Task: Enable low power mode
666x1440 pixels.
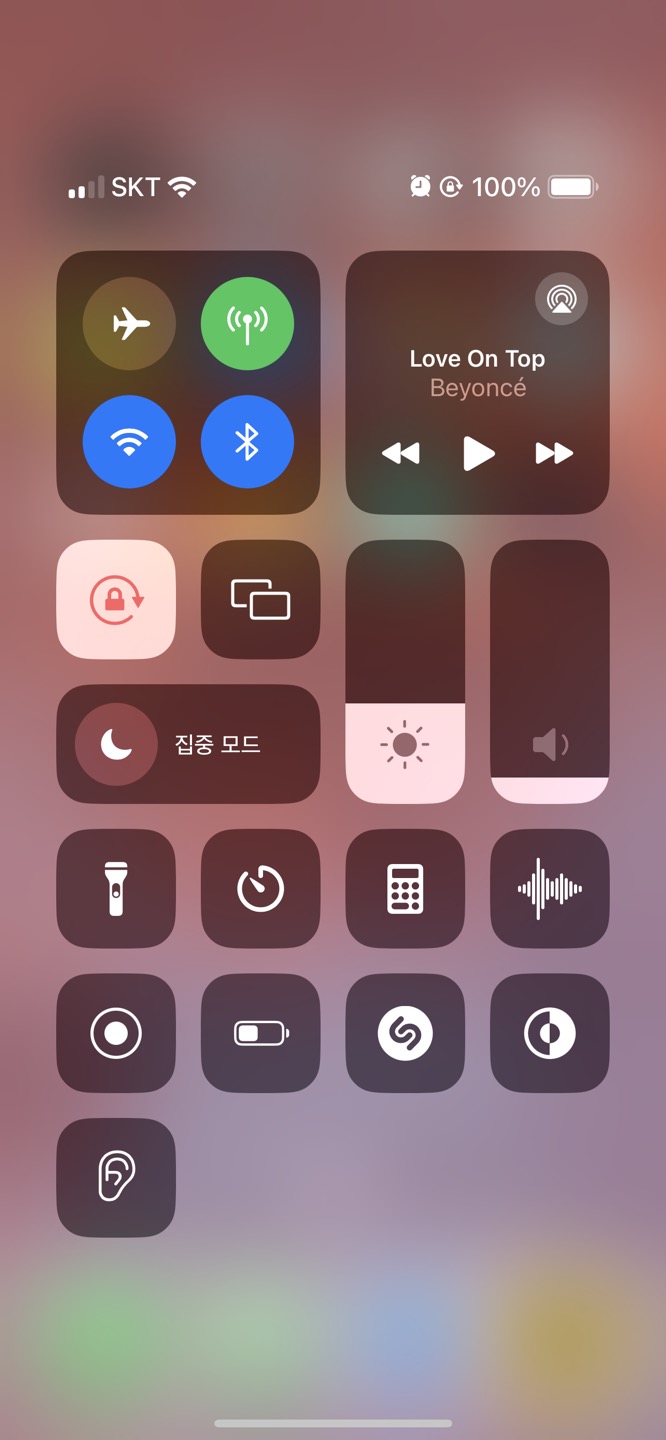Action: pyautogui.click(x=261, y=1033)
